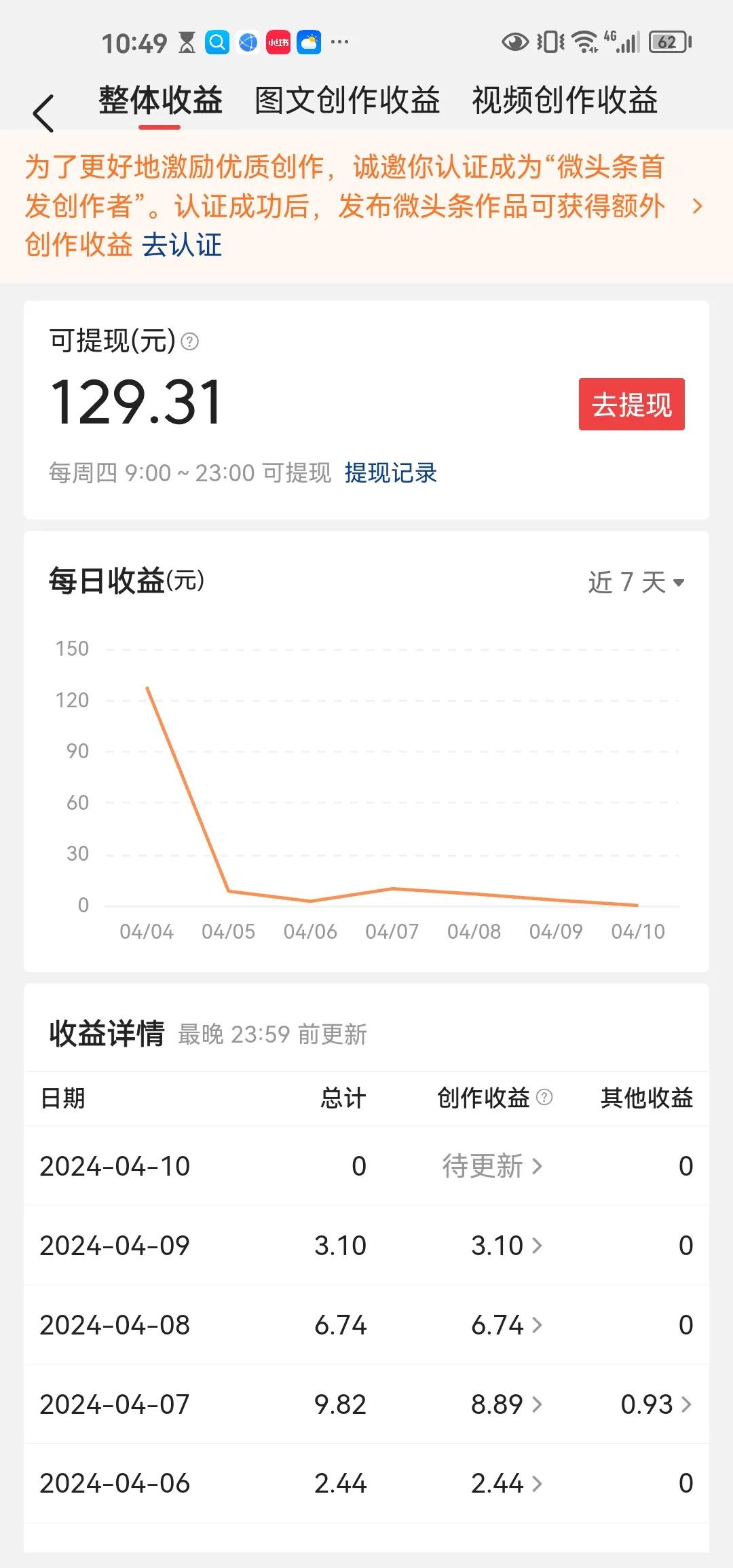Screen dimensions: 733x1568
Task: Switch to the 图文创作收益 tab
Action: pyautogui.click(x=347, y=100)
